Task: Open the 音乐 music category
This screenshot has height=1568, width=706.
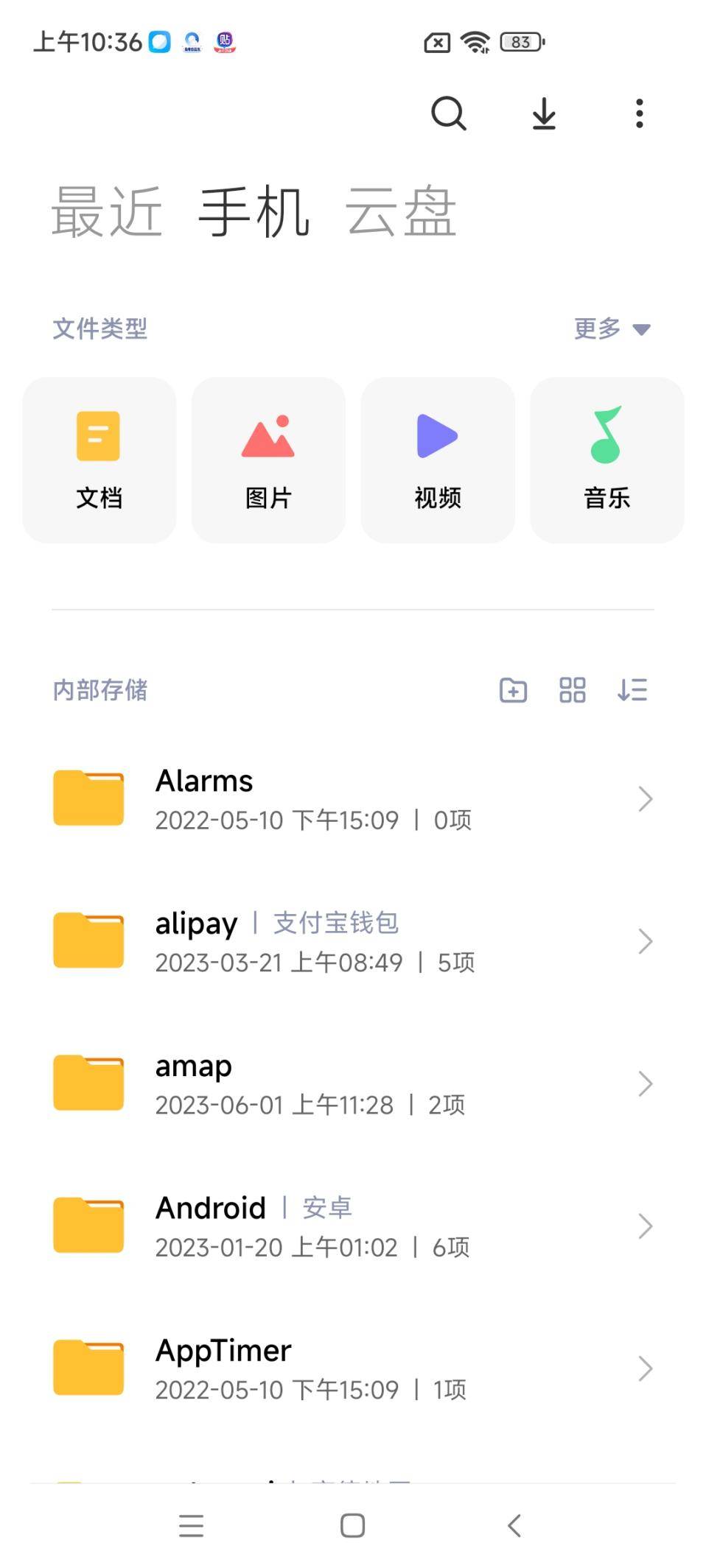Action: 607,458
